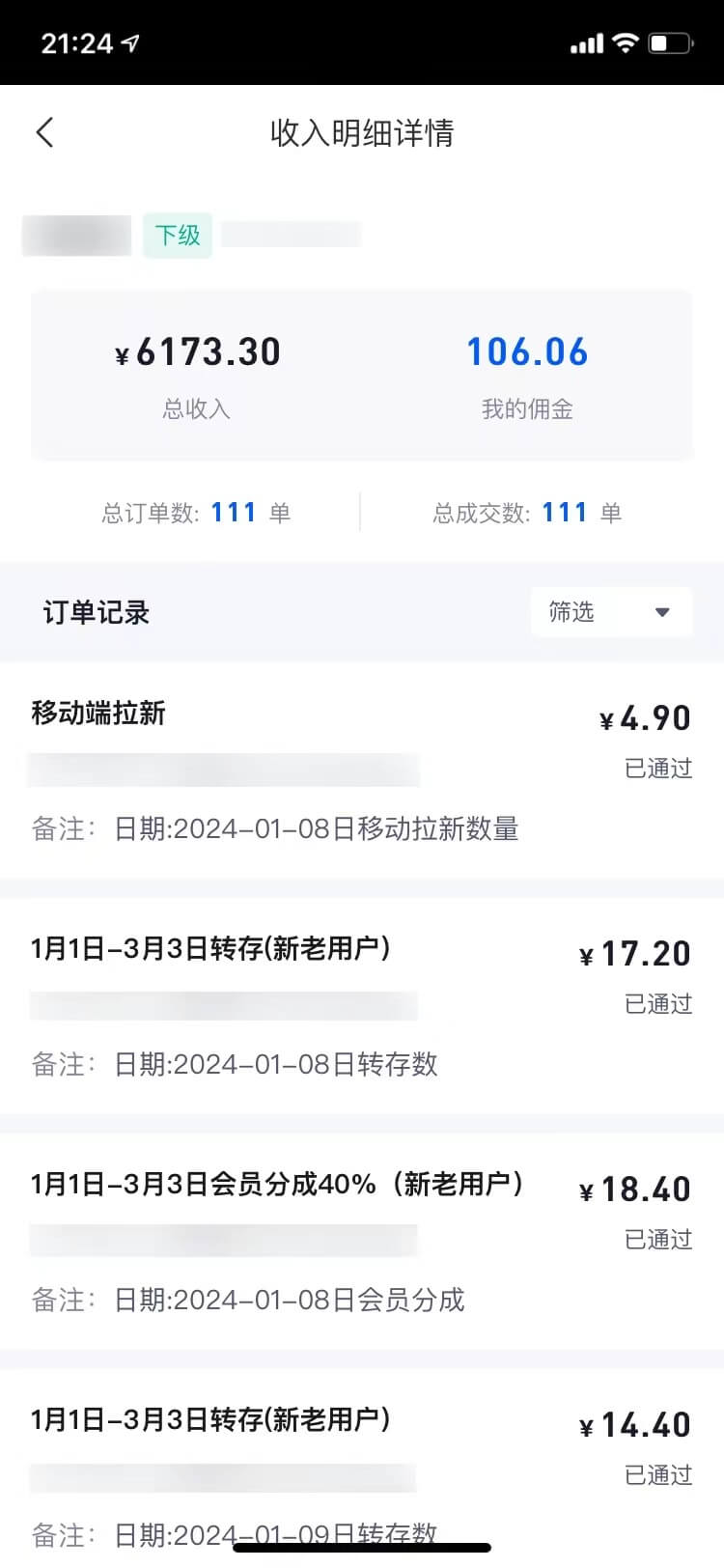Tap the back arrow at top left
724x1568 pixels.
44,132
